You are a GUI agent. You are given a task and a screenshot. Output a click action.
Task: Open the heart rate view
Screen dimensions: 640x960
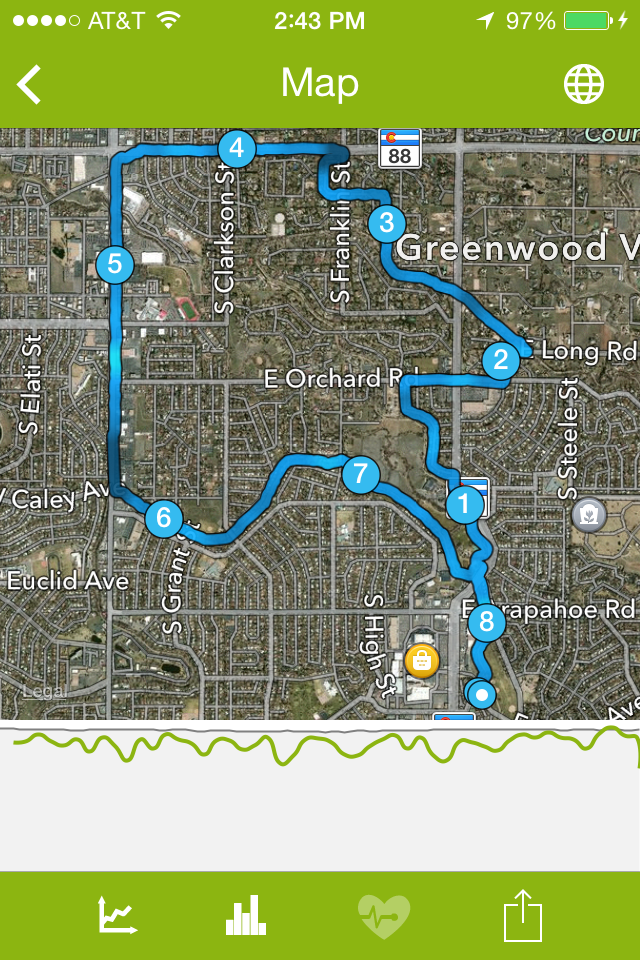coord(384,915)
